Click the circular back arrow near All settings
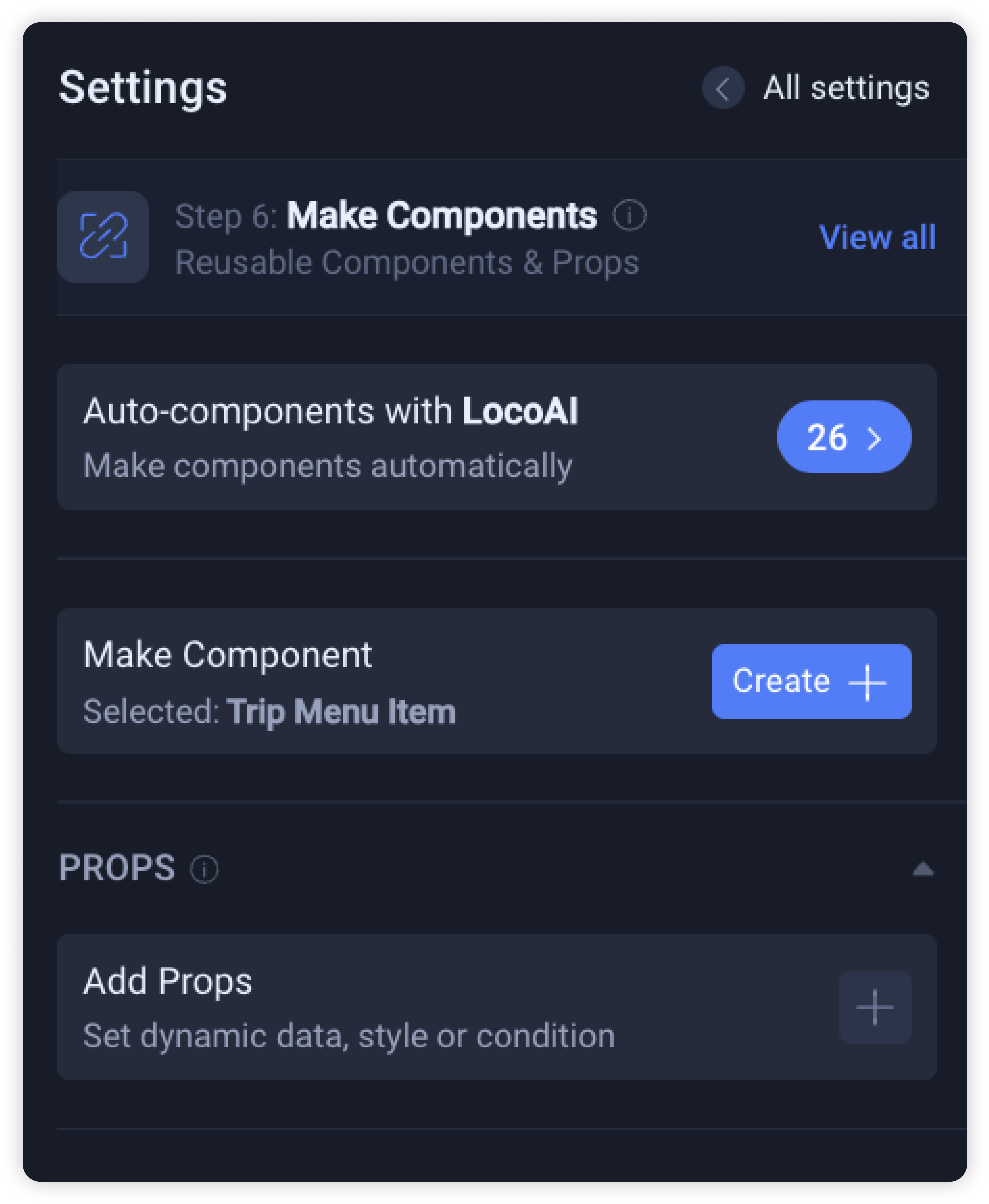989x1204 pixels. coord(723,88)
